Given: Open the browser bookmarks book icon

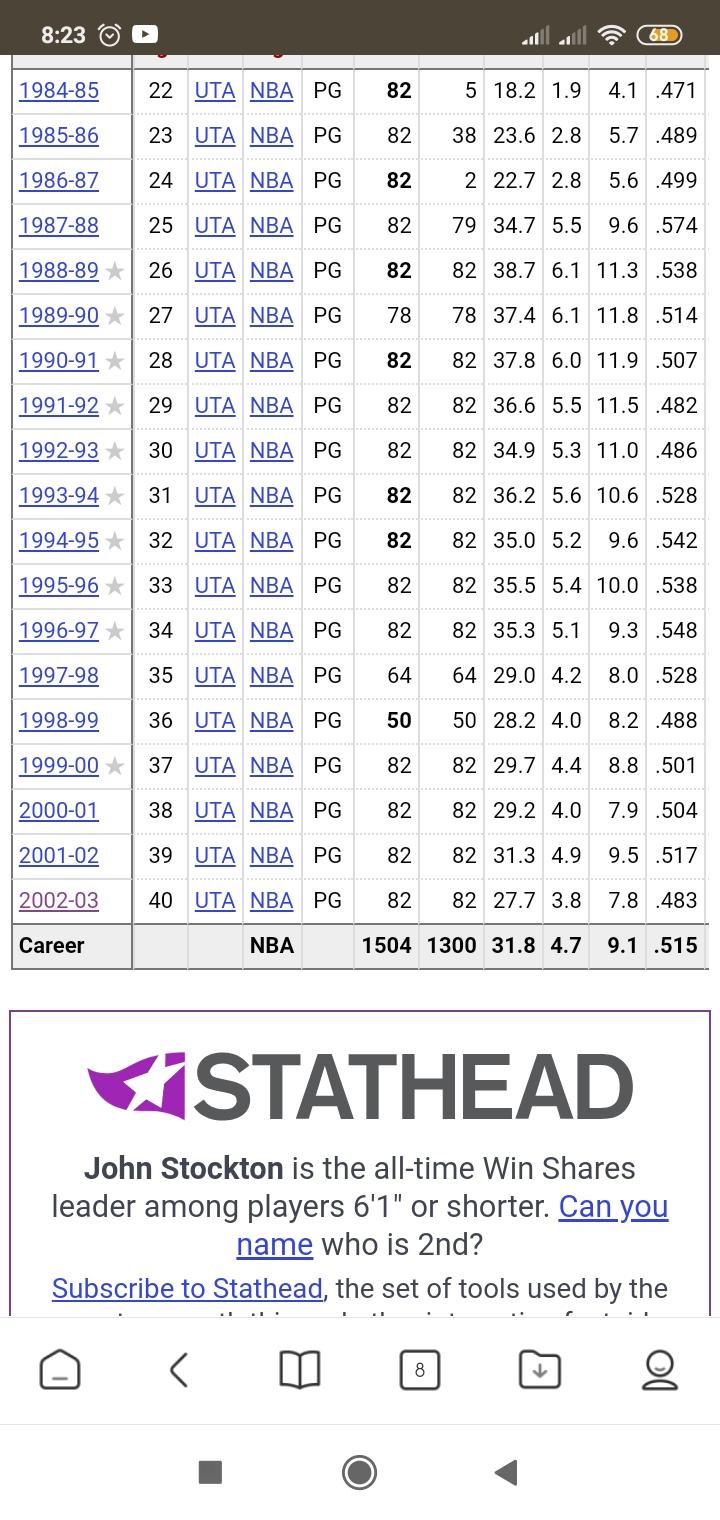Looking at the screenshot, I should point(300,1370).
